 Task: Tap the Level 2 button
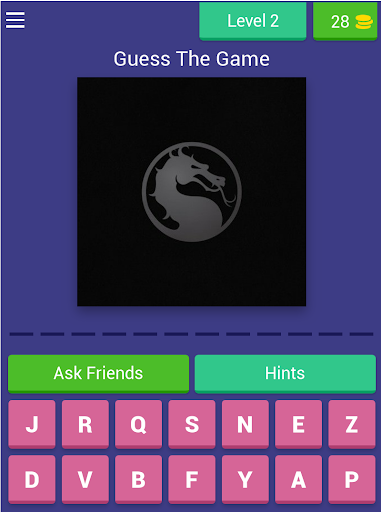pyautogui.click(x=253, y=21)
